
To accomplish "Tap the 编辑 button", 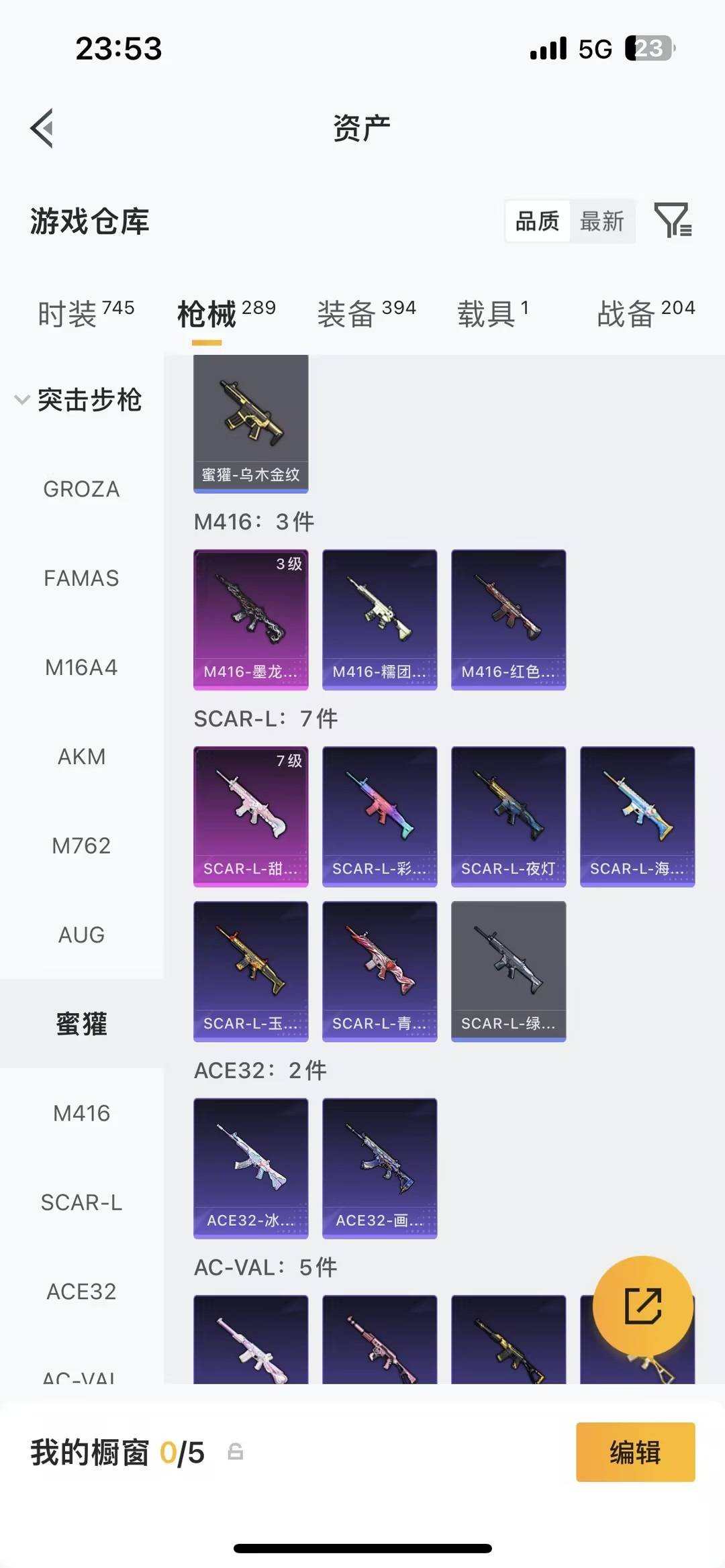I will click(x=635, y=1452).
